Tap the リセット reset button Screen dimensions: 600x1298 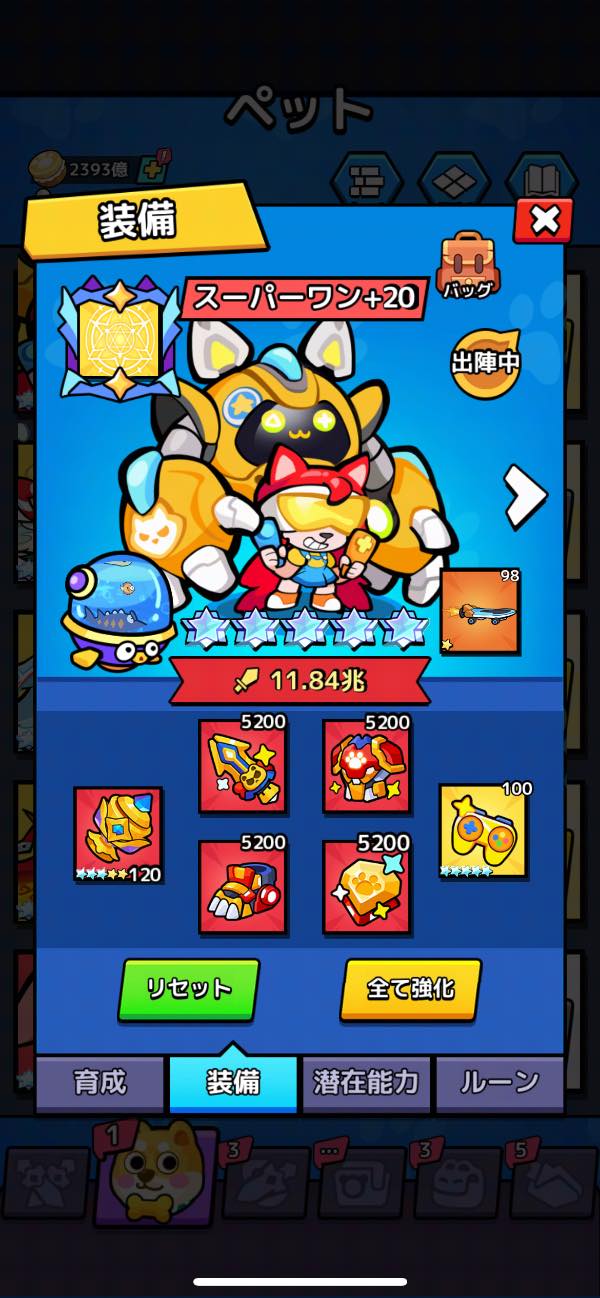point(189,989)
